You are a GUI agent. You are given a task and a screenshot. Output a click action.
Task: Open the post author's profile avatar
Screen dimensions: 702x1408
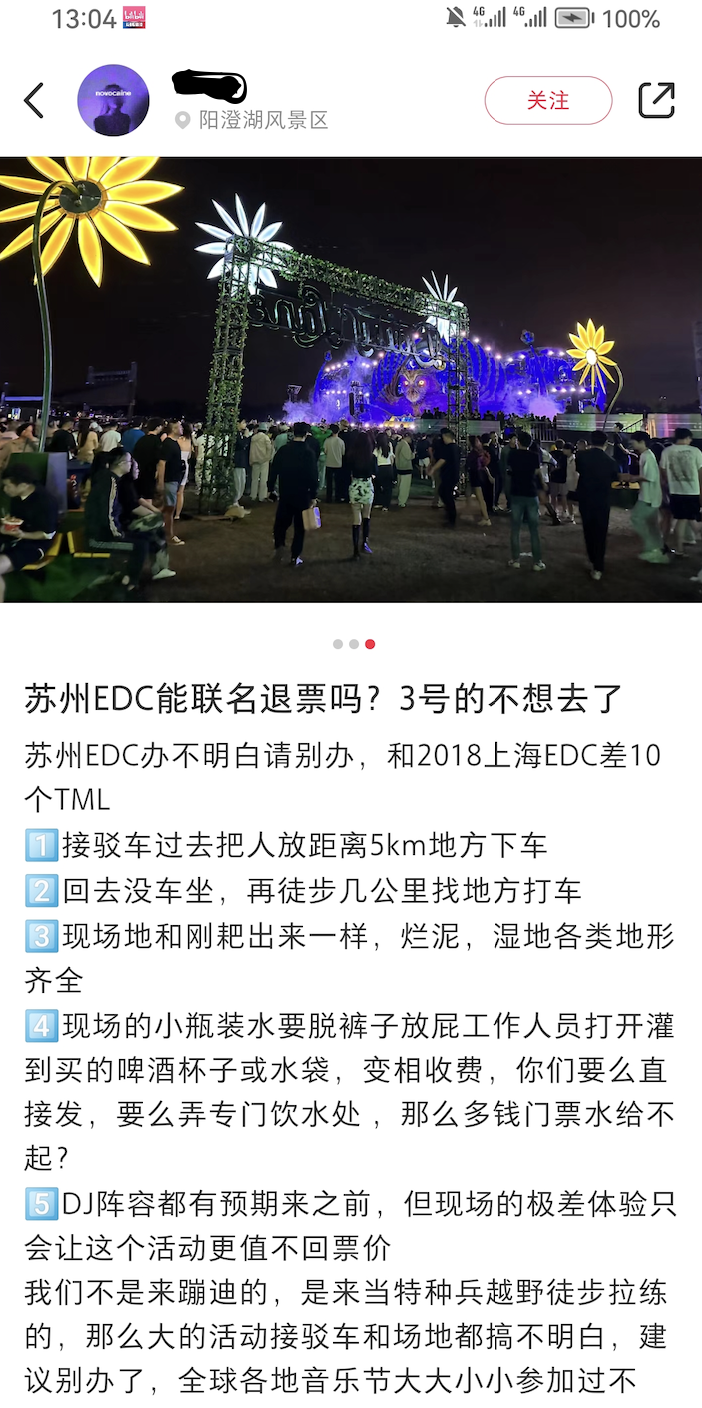(113, 100)
